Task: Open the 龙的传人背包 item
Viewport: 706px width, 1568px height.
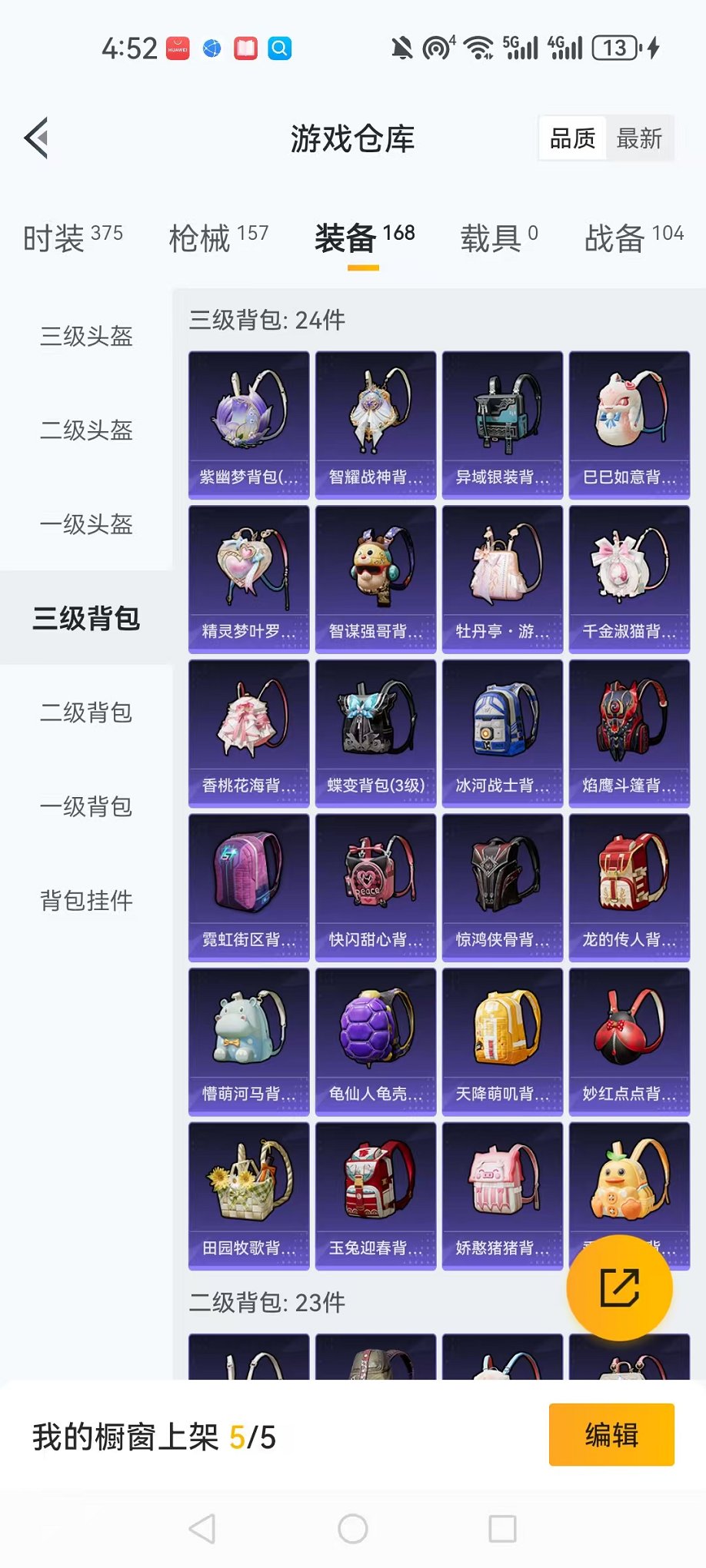Action: 629,888
